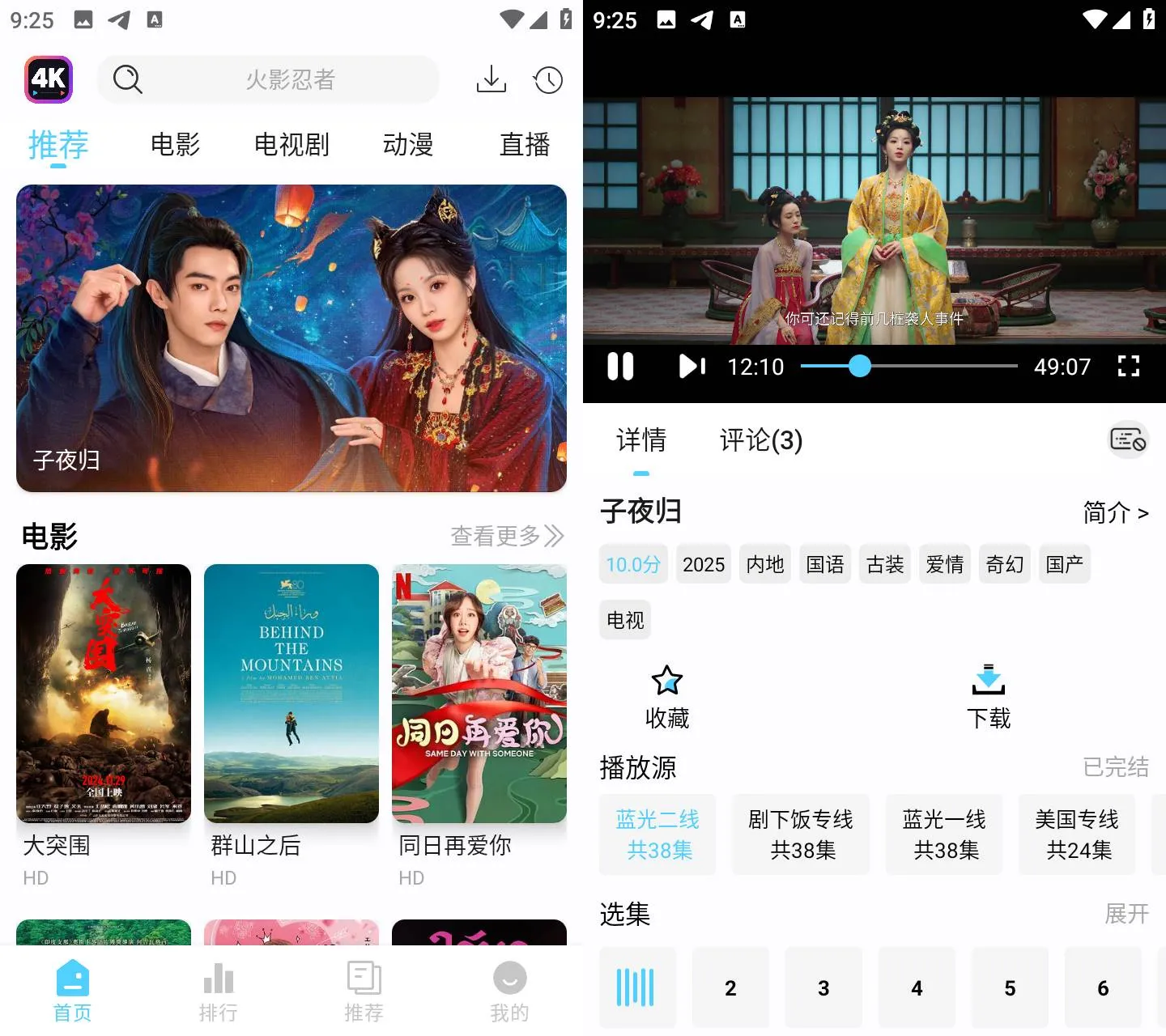Switch to the 动漫 tab
The image size is (1166, 1036).
[408, 145]
